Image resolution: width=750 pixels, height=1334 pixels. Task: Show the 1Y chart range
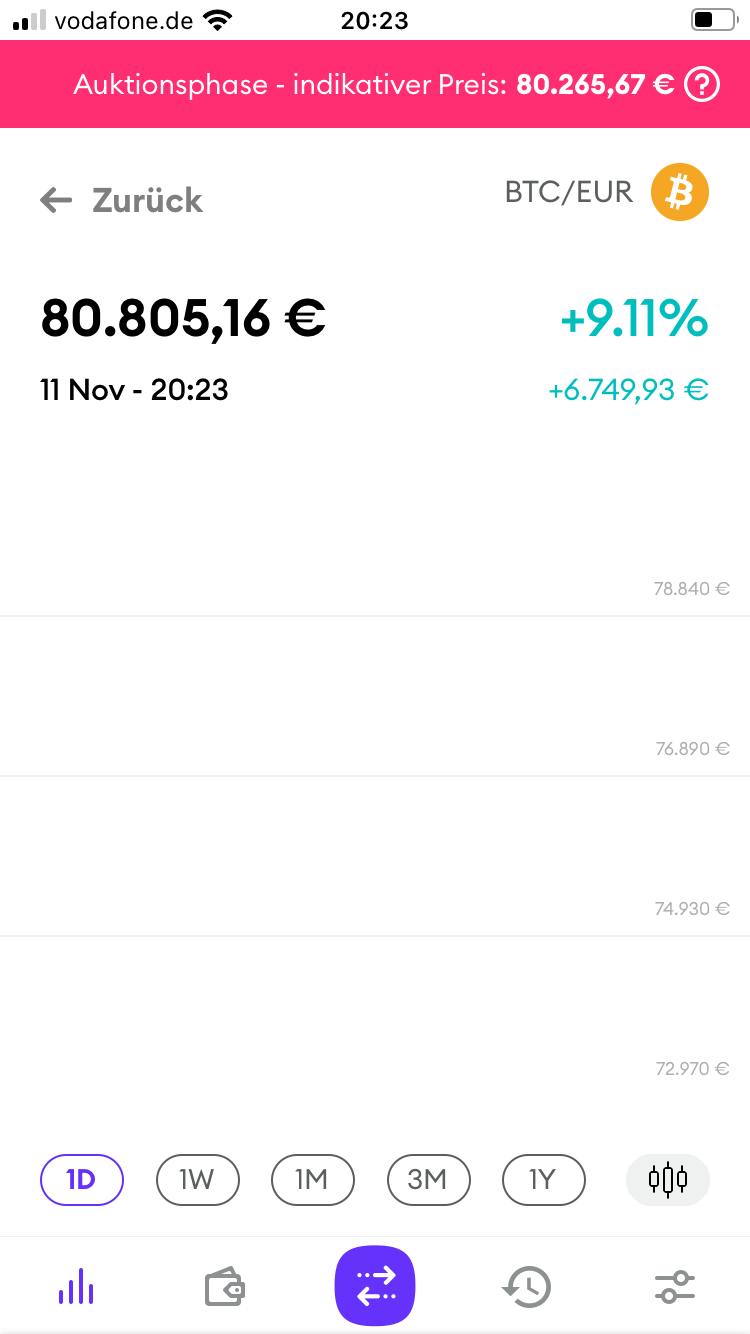tap(543, 1180)
